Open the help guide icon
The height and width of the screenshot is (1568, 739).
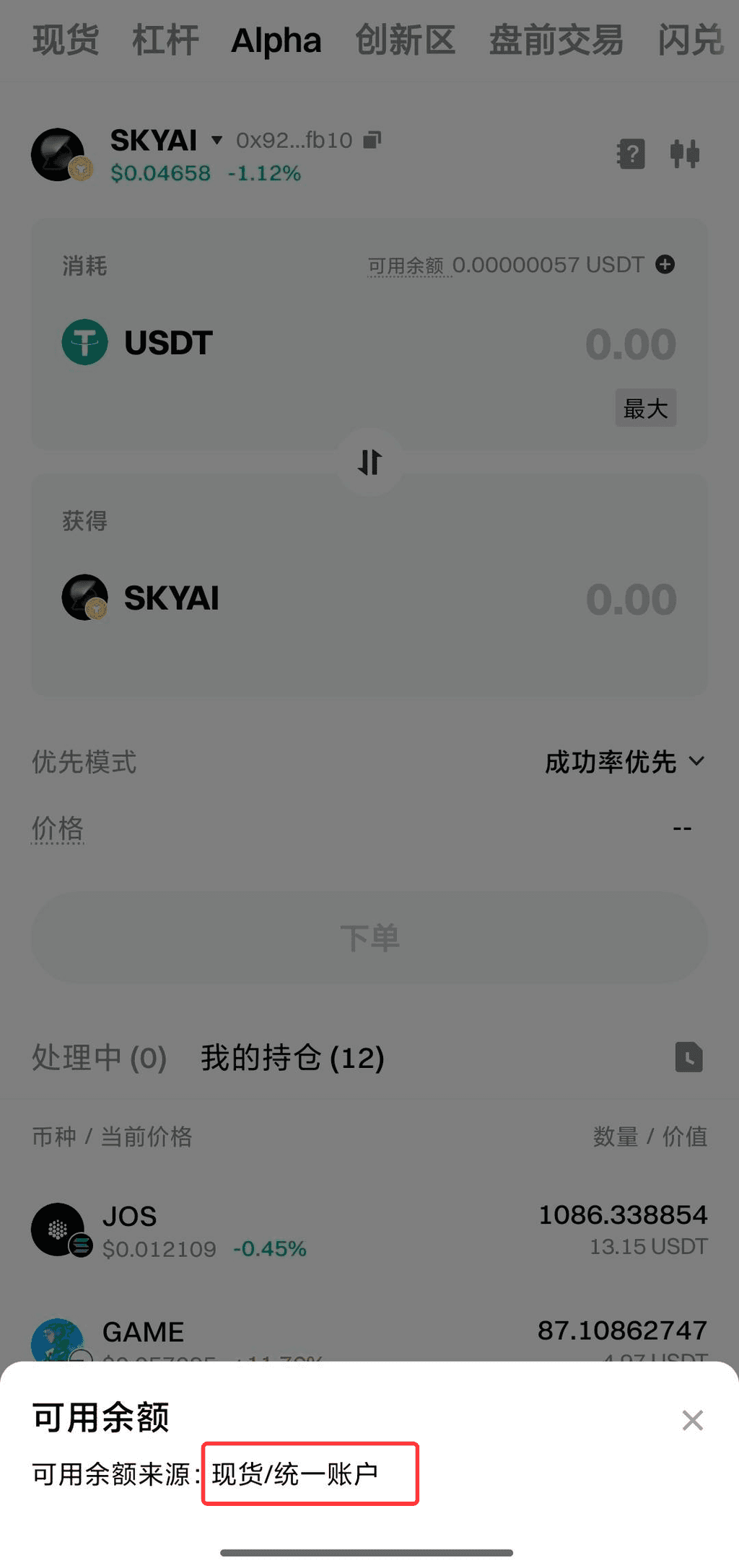[x=631, y=154]
